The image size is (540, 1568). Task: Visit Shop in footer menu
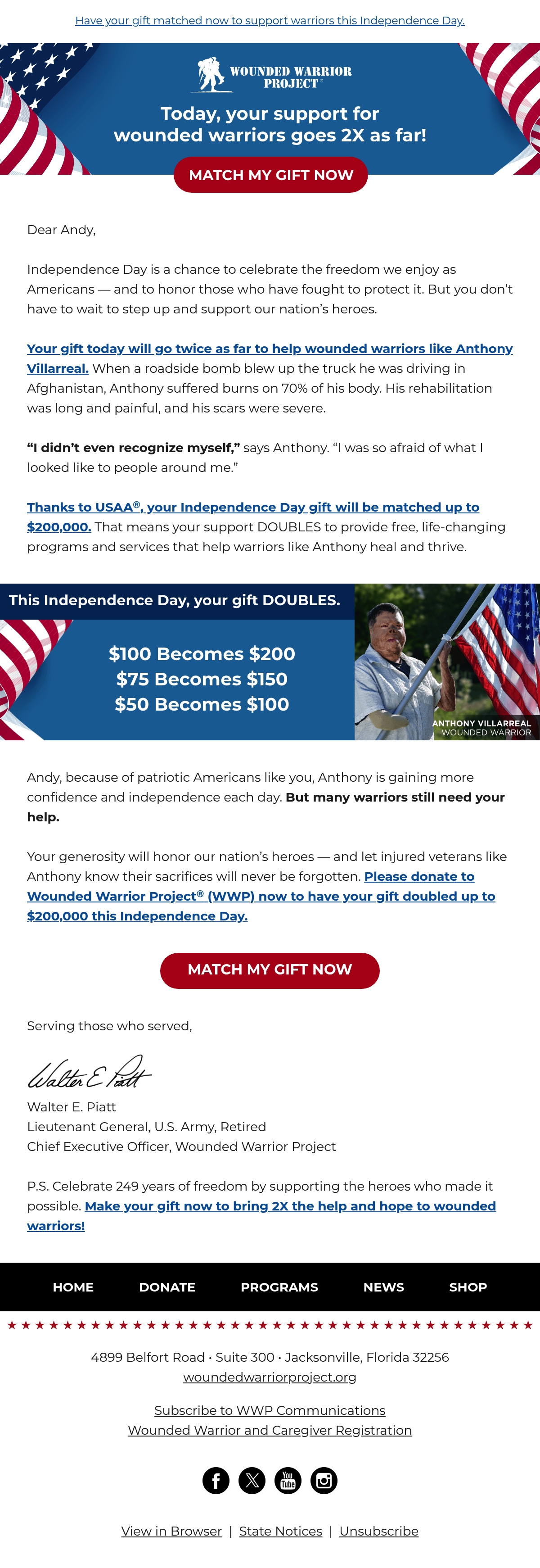468,1287
